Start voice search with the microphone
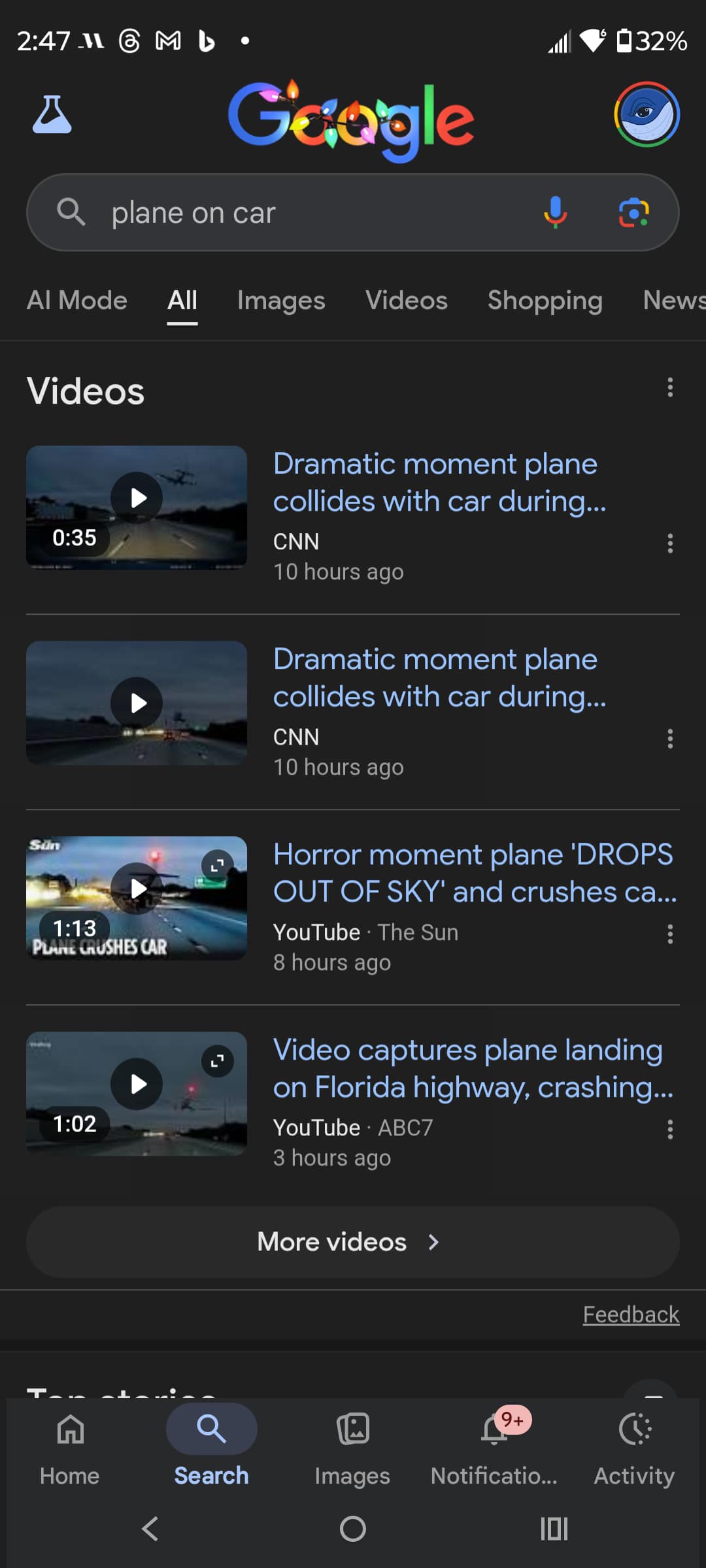Viewport: 706px width, 1568px height. pyautogui.click(x=555, y=212)
